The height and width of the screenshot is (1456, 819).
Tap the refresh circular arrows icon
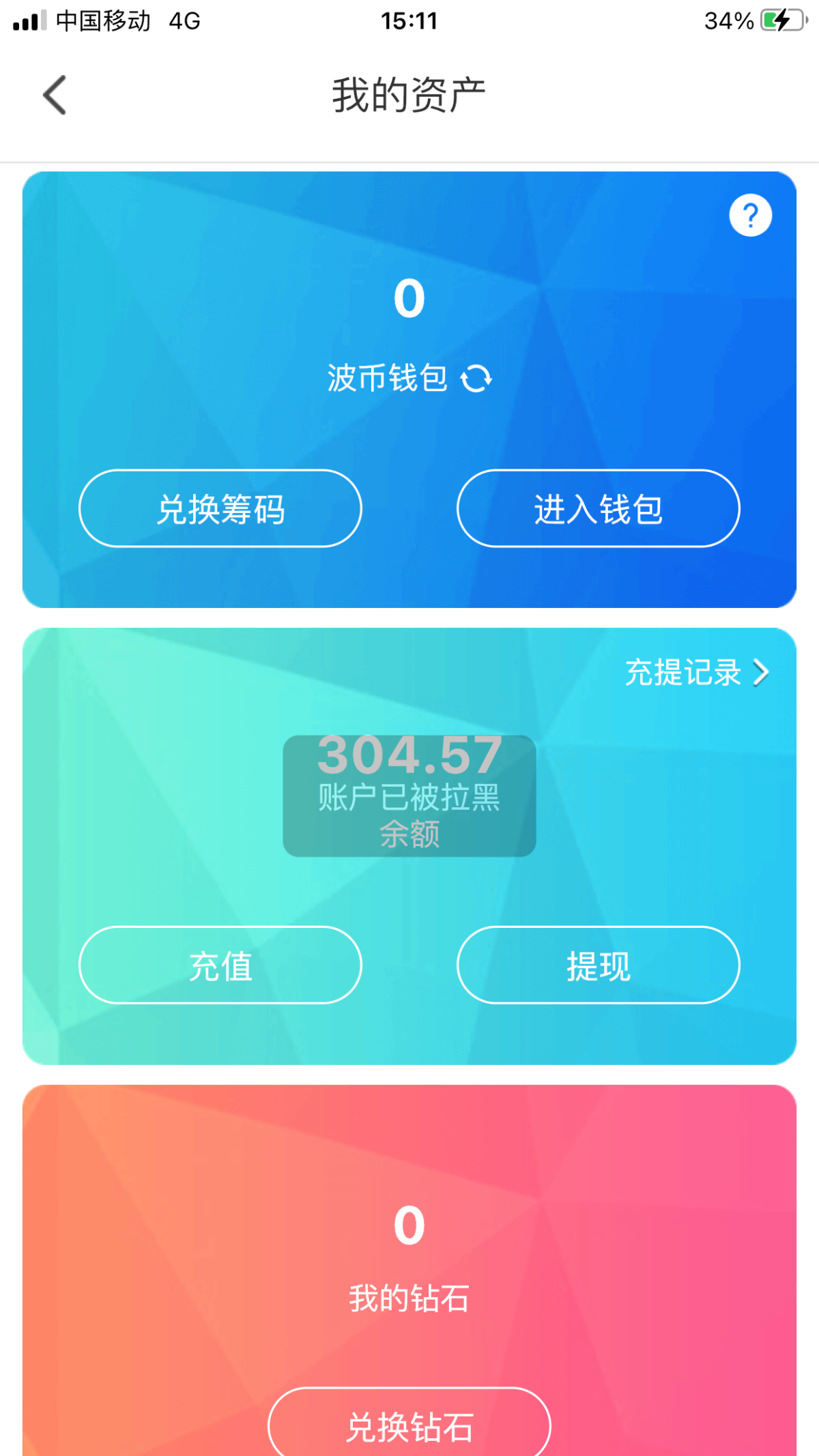478,379
